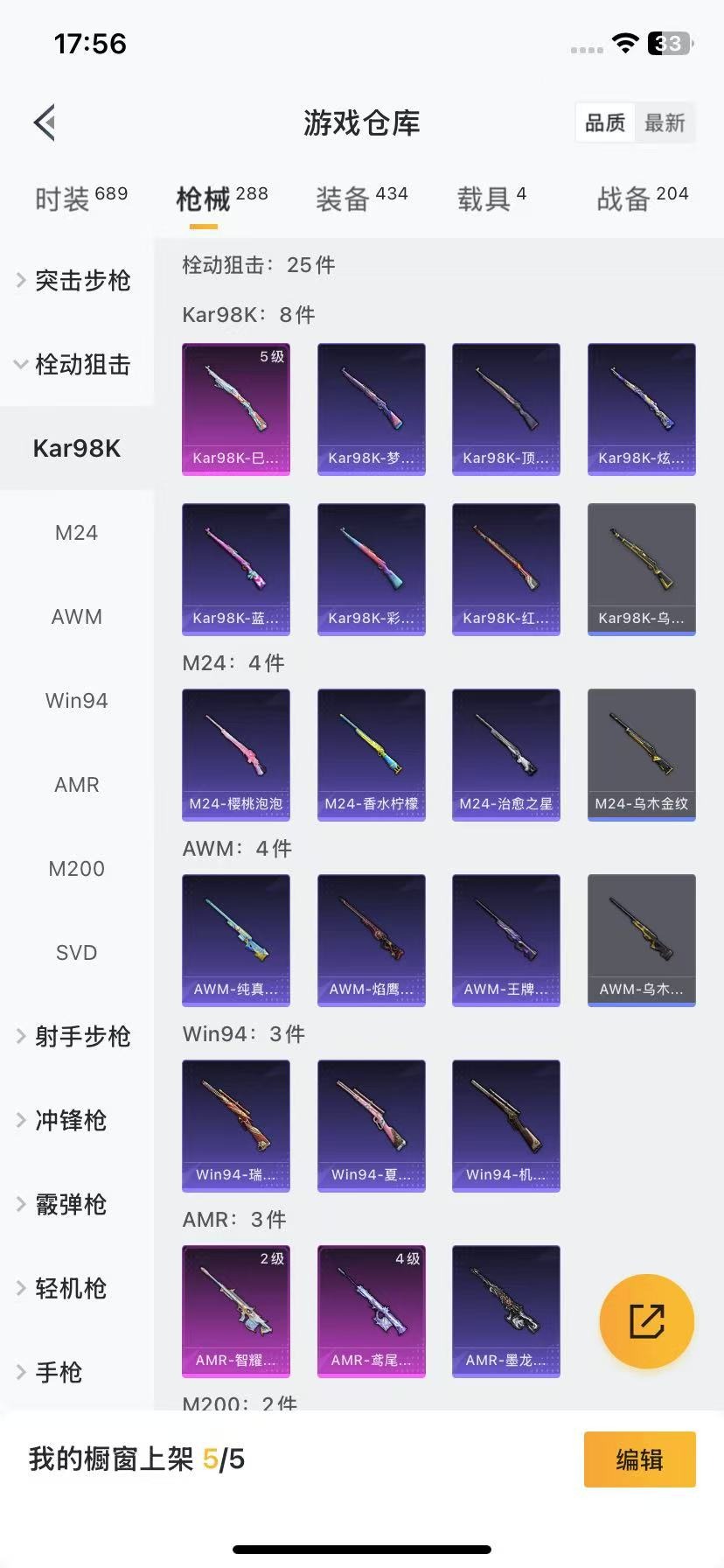Tap the 编辑 button
Screen dimensions: 724x1568
click(640, 1459)
